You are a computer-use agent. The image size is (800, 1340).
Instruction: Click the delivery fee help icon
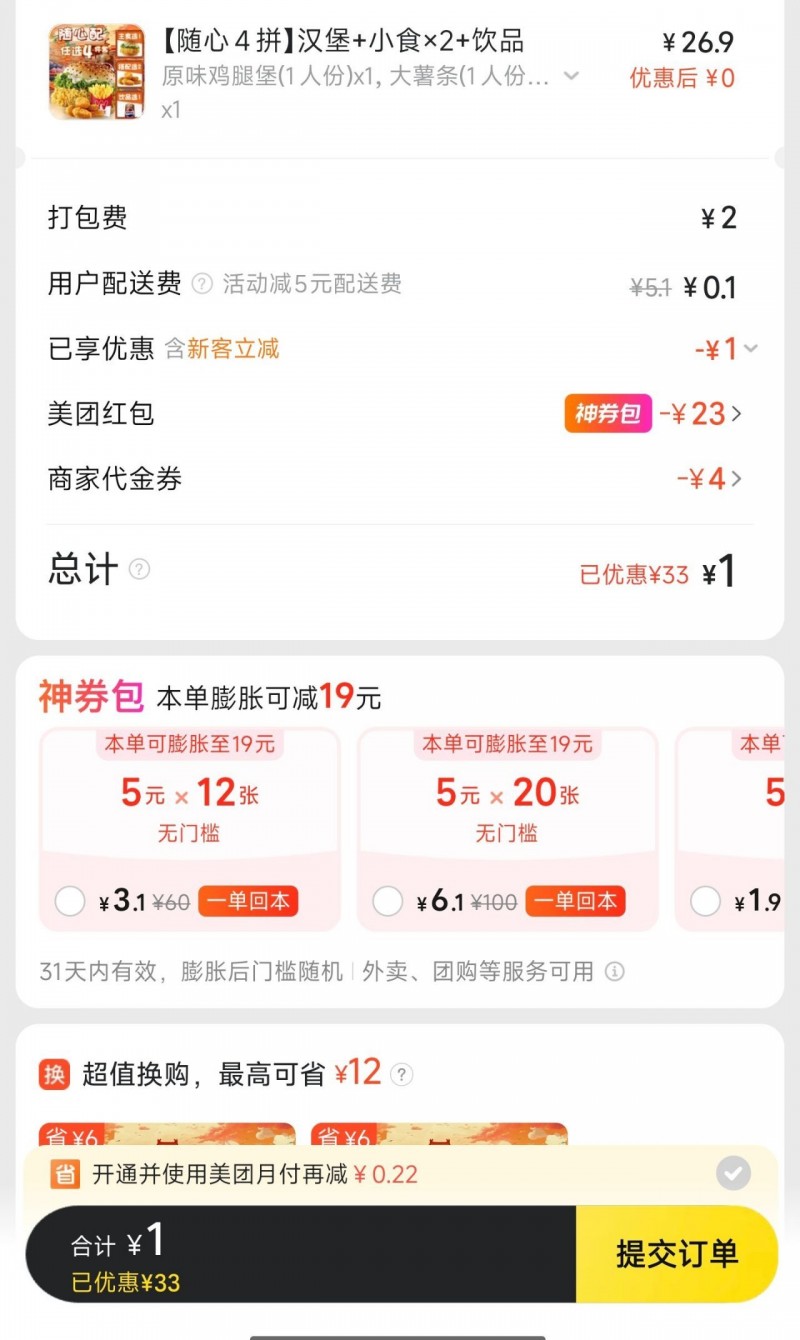(203, 285)
